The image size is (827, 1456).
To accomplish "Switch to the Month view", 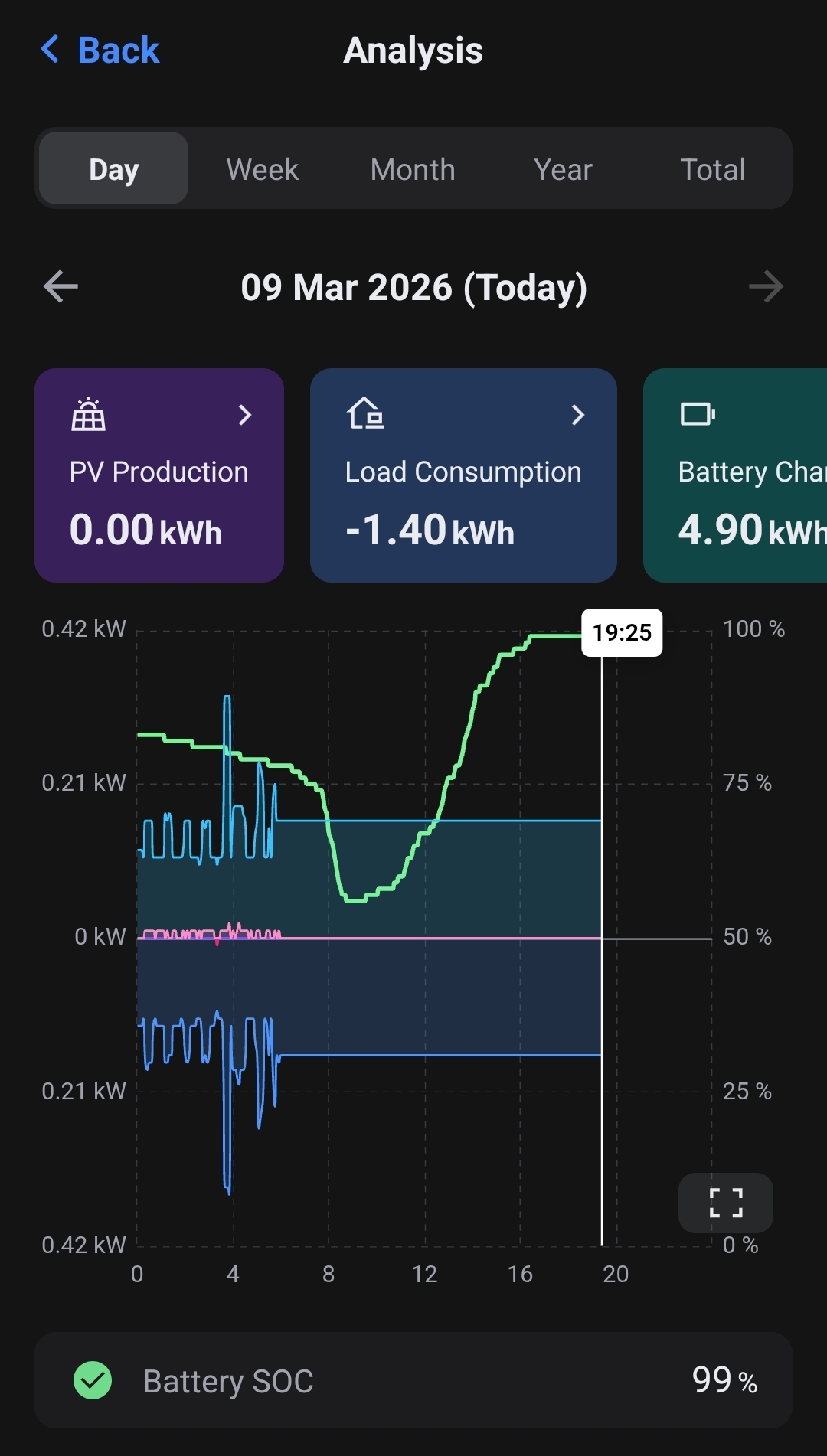I will click(413, 169).
